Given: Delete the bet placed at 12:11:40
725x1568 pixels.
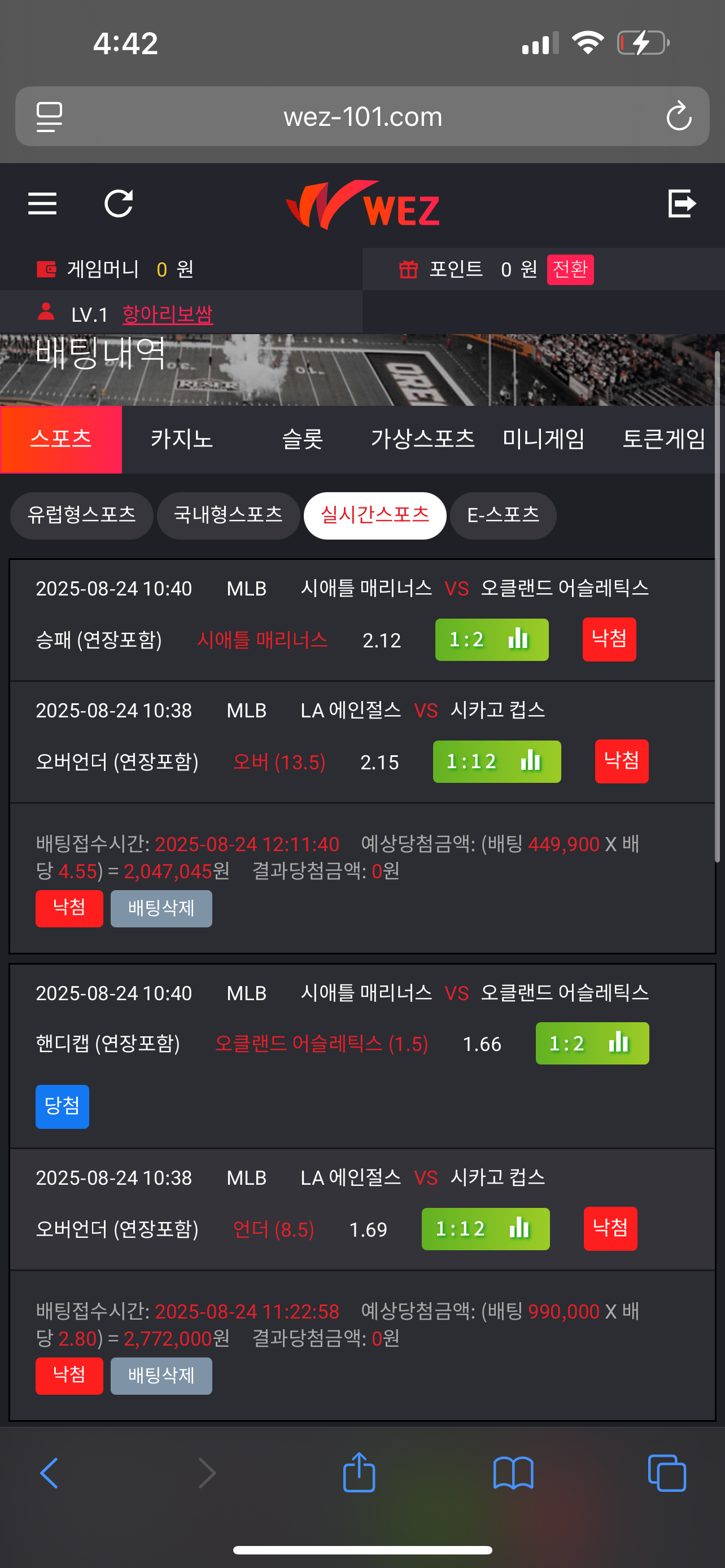Looking at the screenshot, I should coord(161,908).
